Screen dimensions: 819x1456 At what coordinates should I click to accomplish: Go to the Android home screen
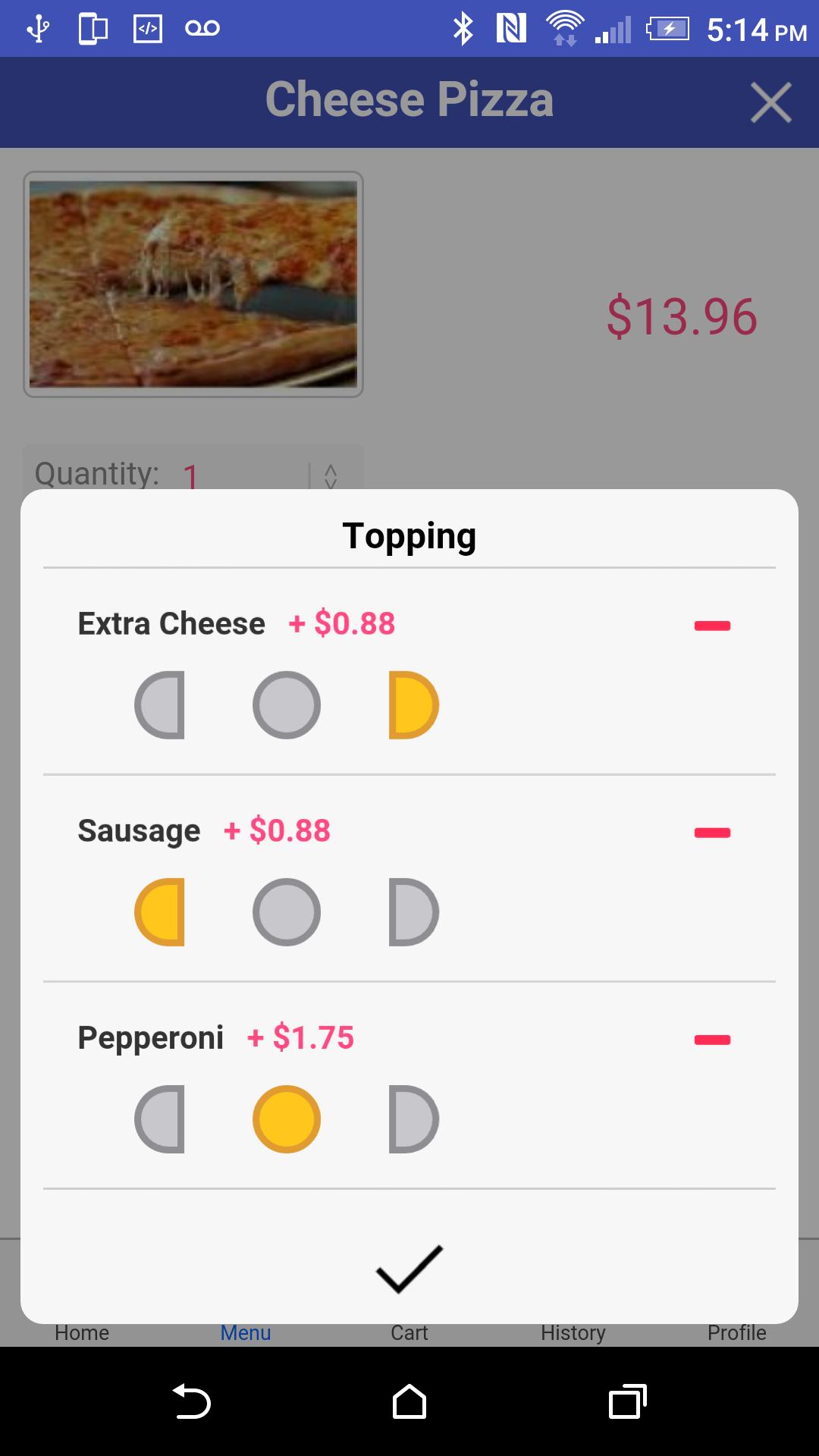click(x=409, y=1401)
